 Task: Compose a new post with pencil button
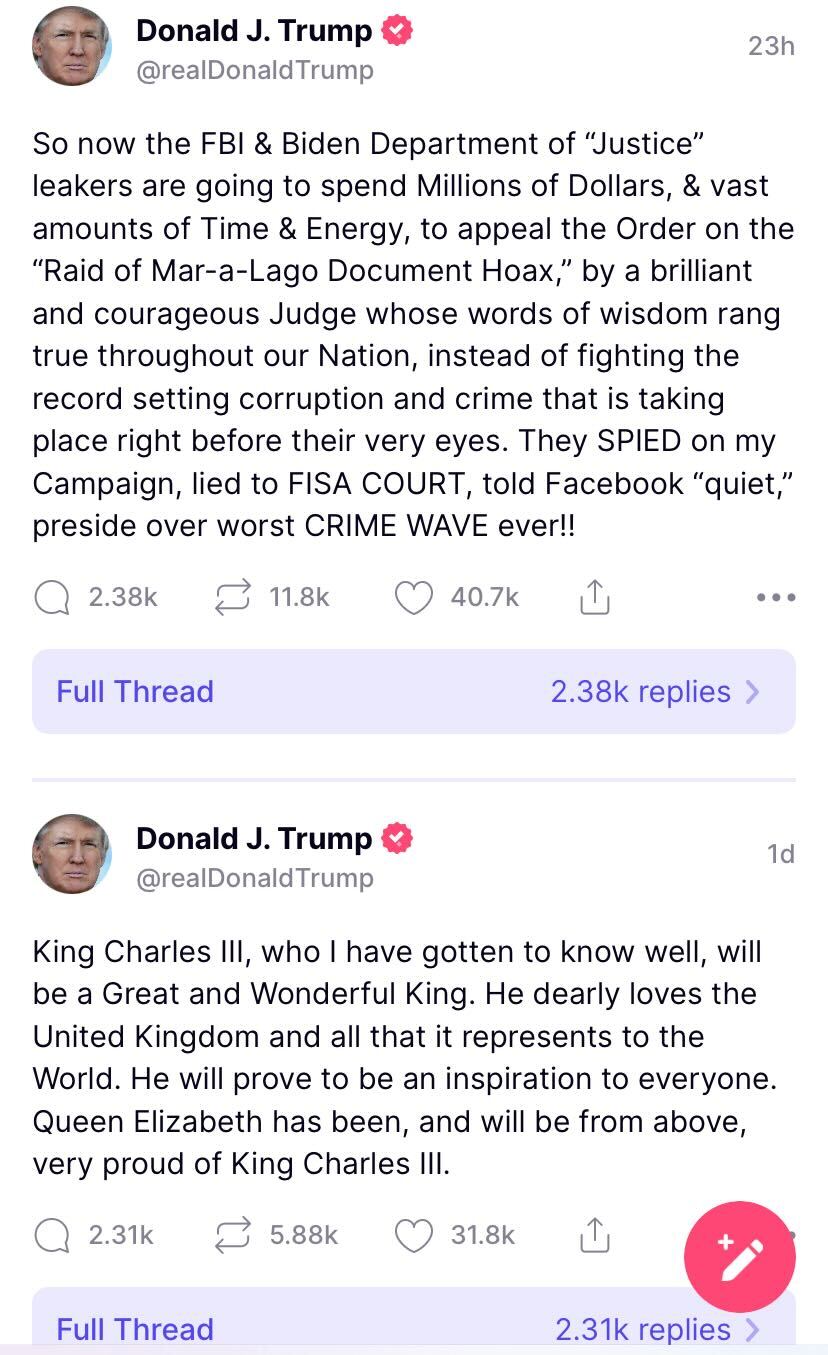pos(739,1257)
